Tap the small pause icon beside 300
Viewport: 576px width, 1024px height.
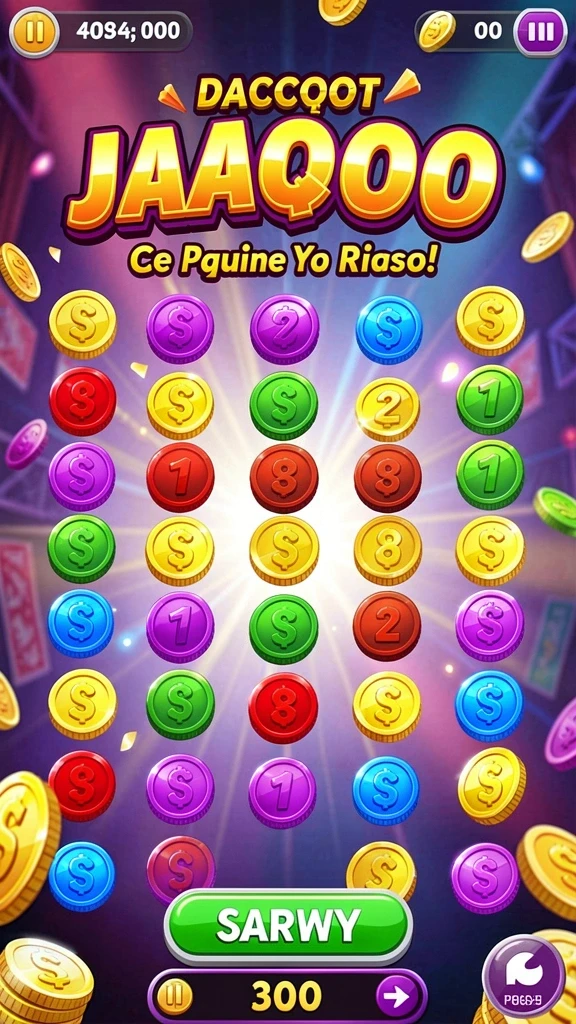pos(174,997)
